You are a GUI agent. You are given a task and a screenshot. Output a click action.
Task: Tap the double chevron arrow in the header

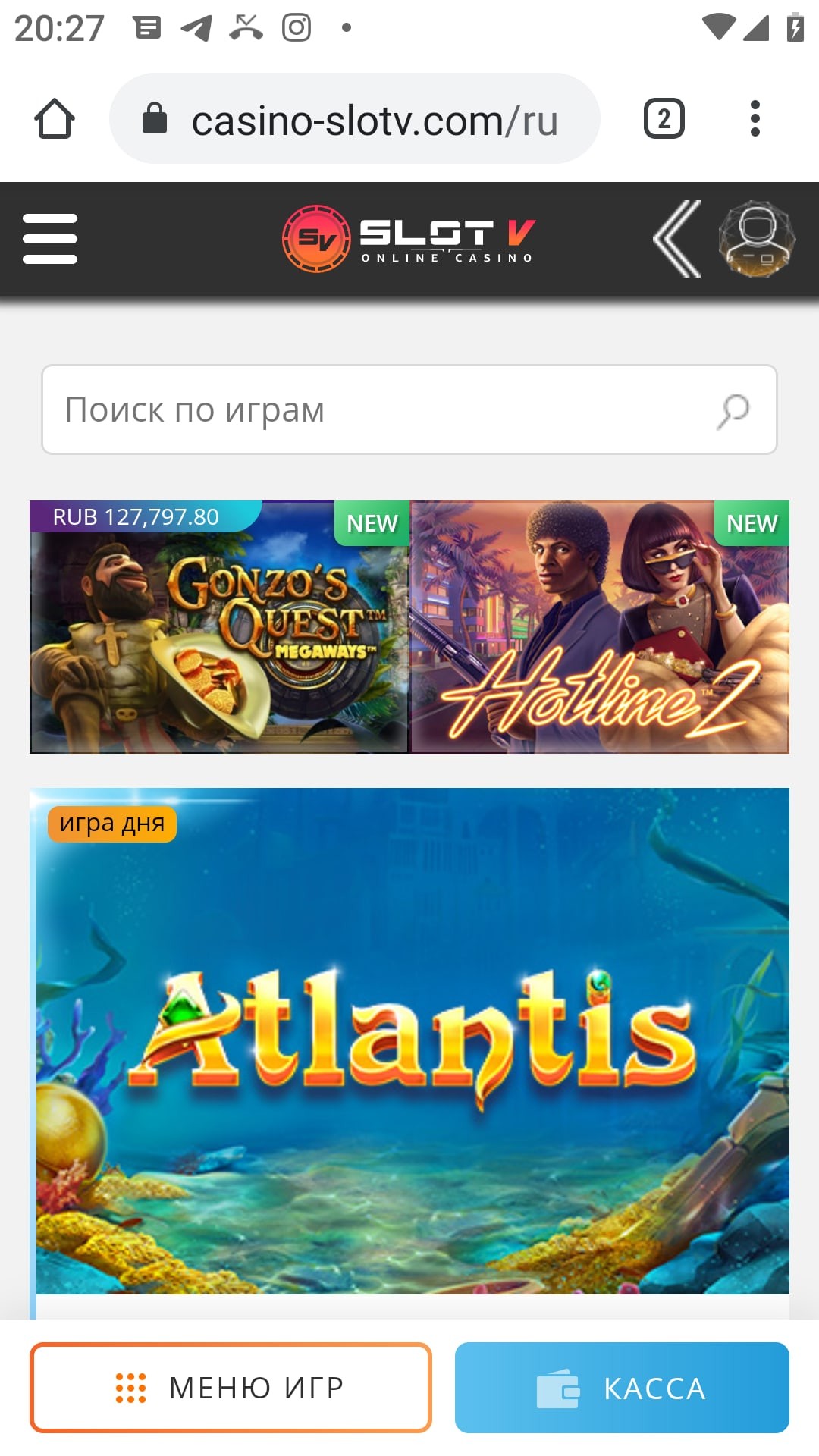point(677,238)
